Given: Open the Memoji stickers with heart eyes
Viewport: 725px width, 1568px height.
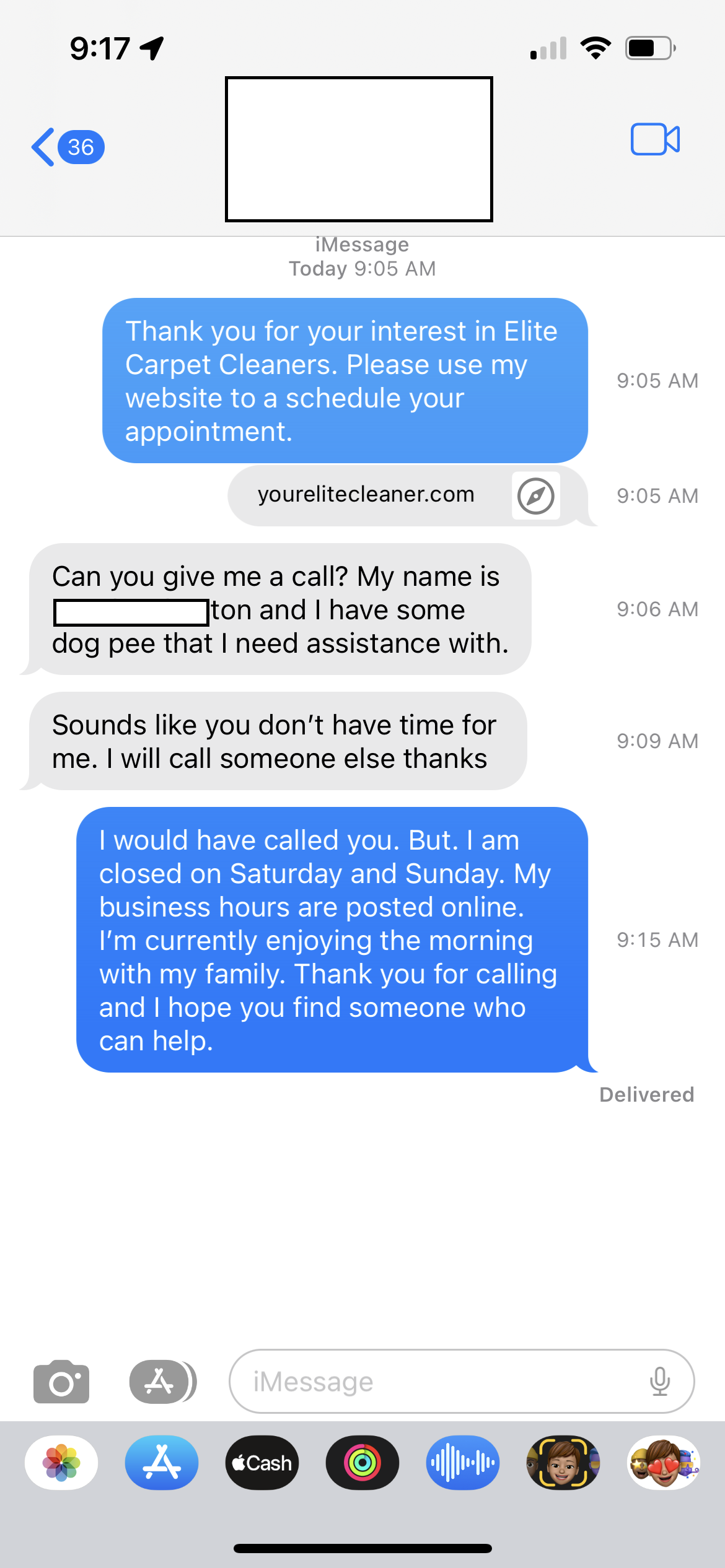Looking at the screenshot, I should 664,1463.
